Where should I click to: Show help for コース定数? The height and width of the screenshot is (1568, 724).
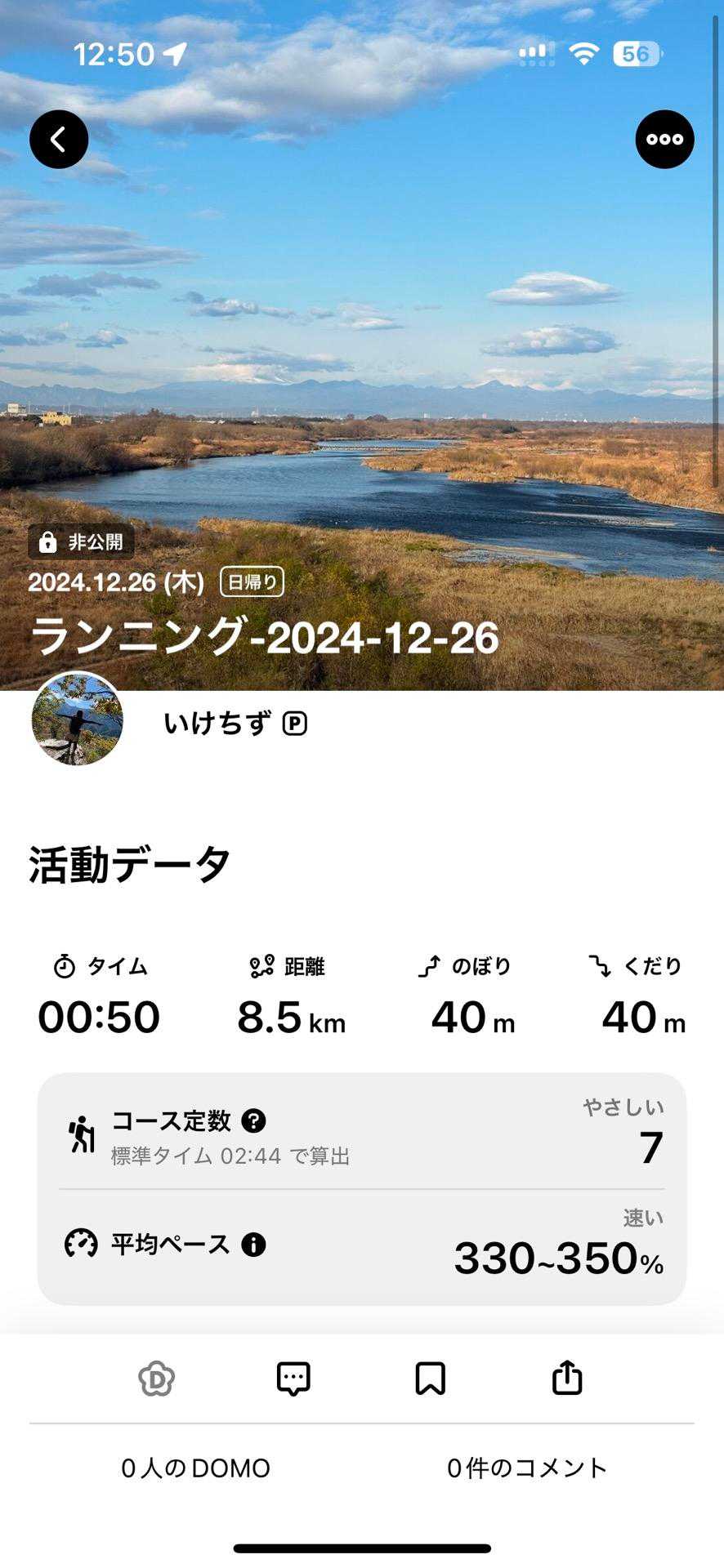coord(254,1120)
